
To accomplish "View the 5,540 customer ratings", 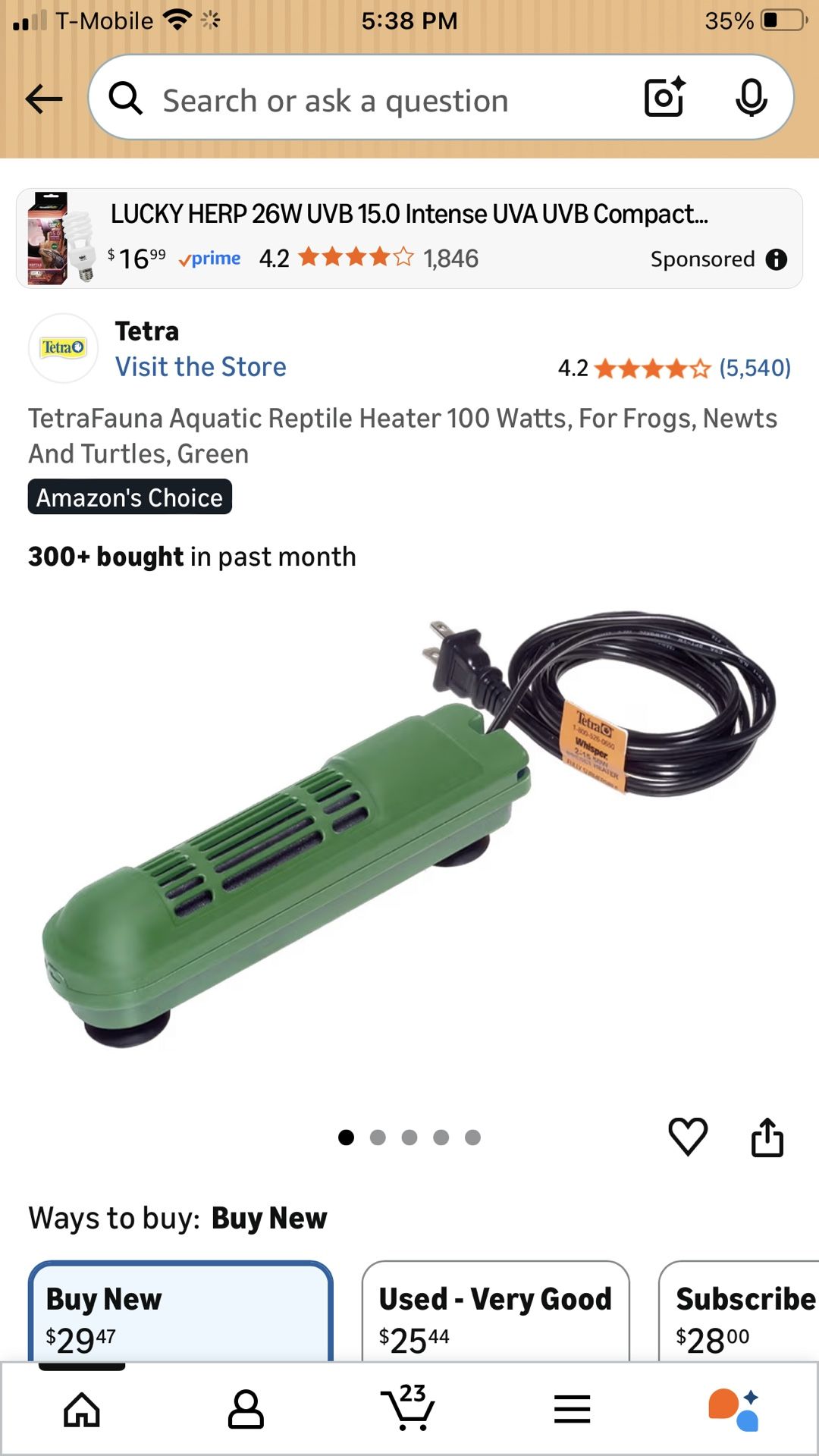I will [756, 369].
